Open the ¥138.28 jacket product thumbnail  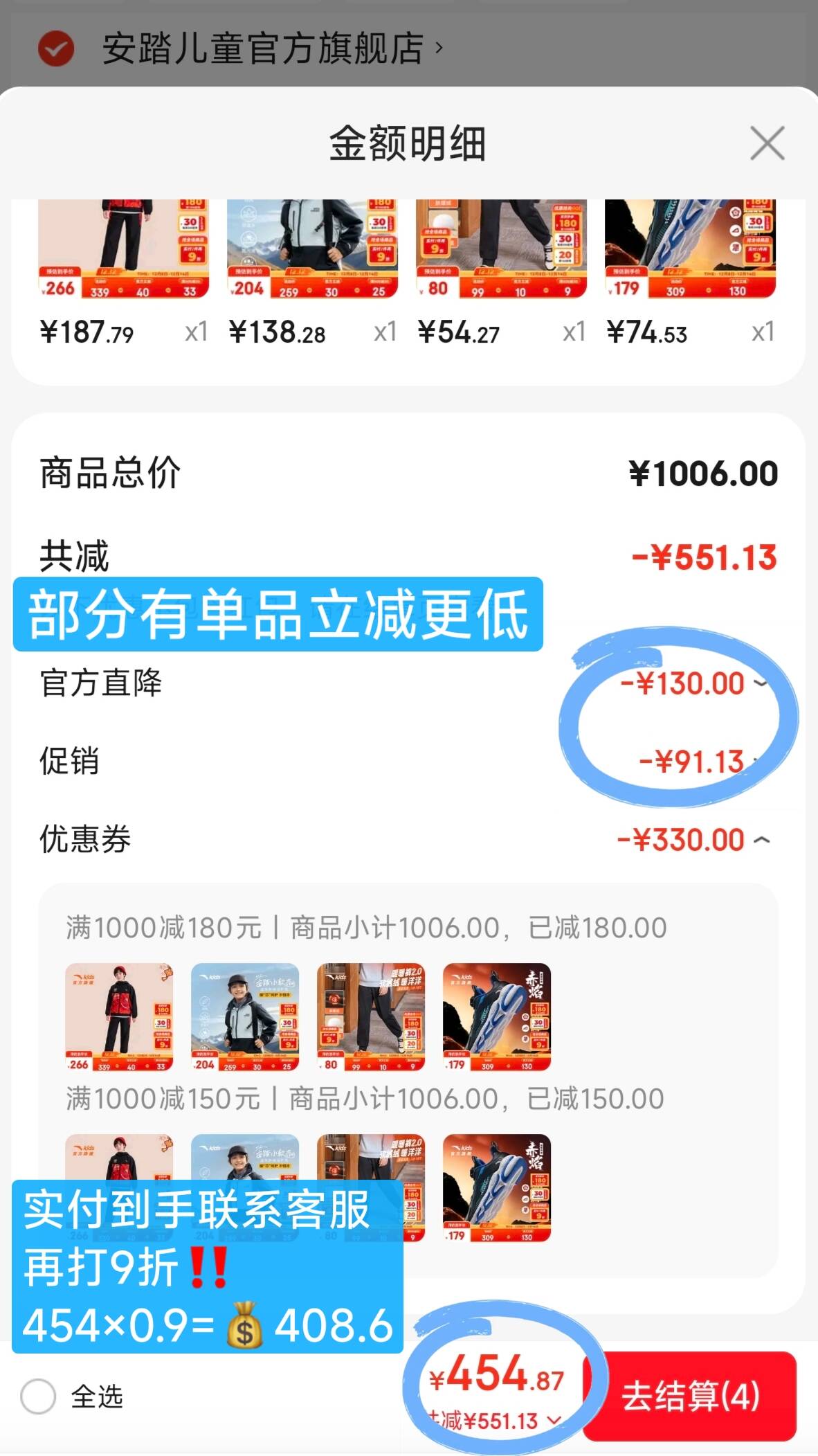tap(312, 249)
